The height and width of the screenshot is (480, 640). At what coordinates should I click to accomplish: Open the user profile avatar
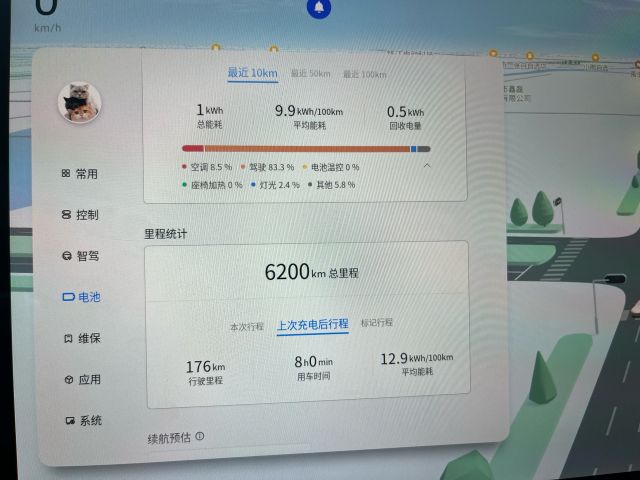pyautogui.click(x=80, y=102)
